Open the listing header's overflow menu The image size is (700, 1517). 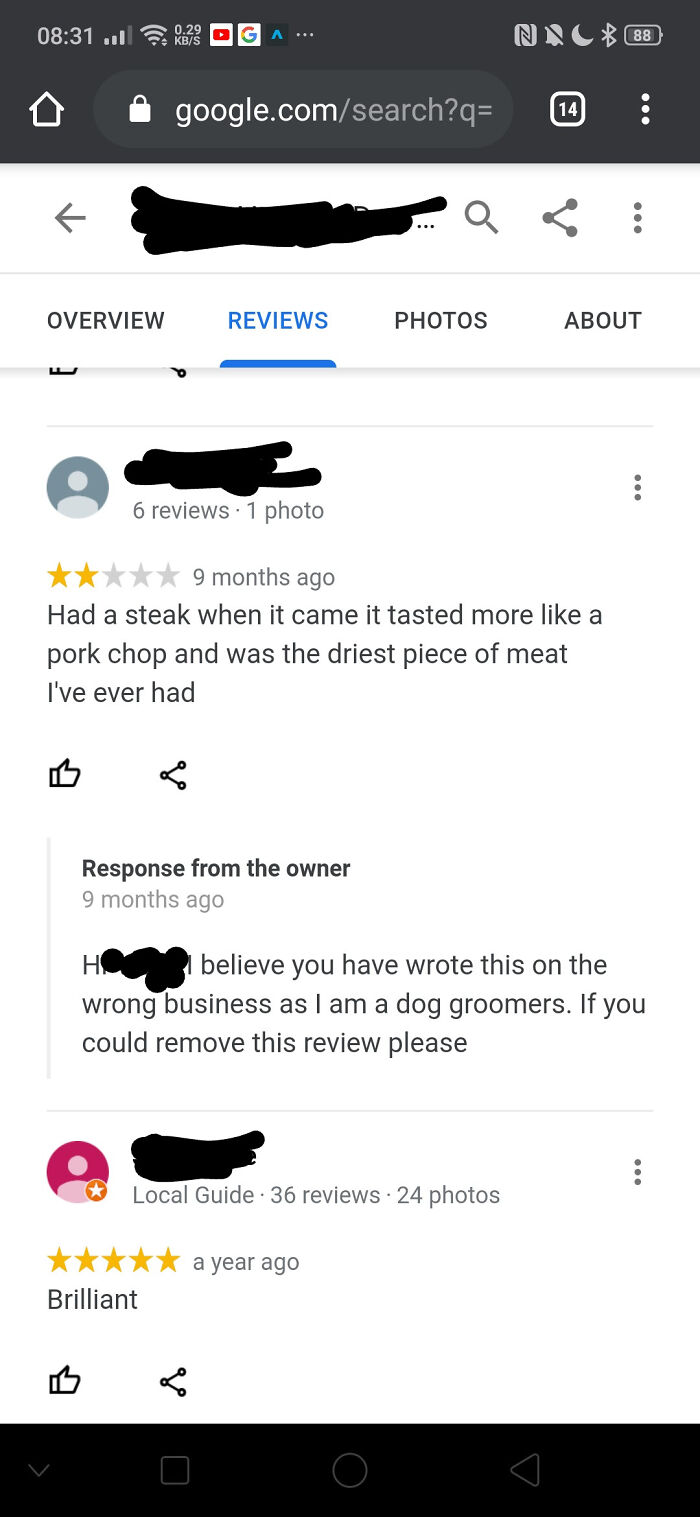point(637,218)
